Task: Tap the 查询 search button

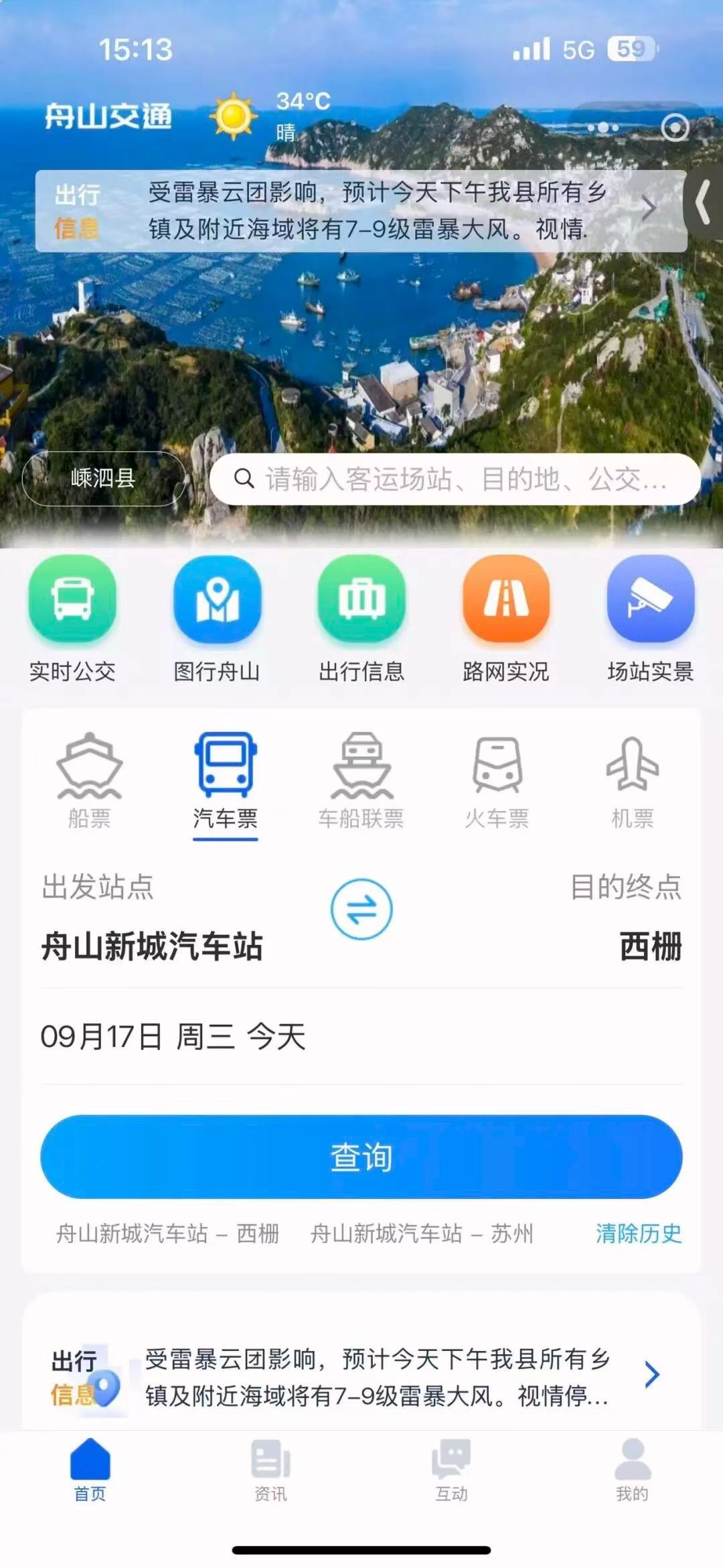Action: (x=361, y=1157)
